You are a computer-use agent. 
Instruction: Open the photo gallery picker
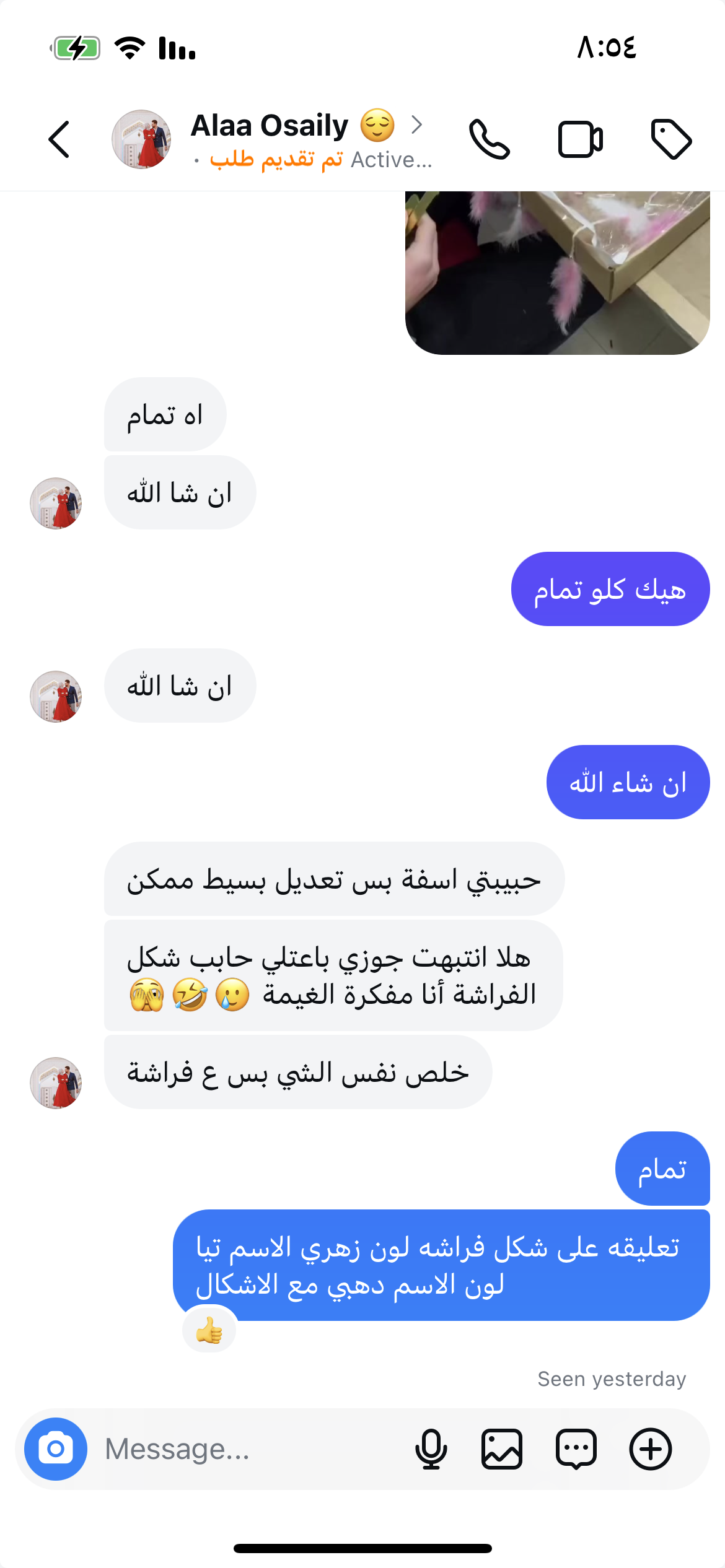click(x=502, y=1449)
